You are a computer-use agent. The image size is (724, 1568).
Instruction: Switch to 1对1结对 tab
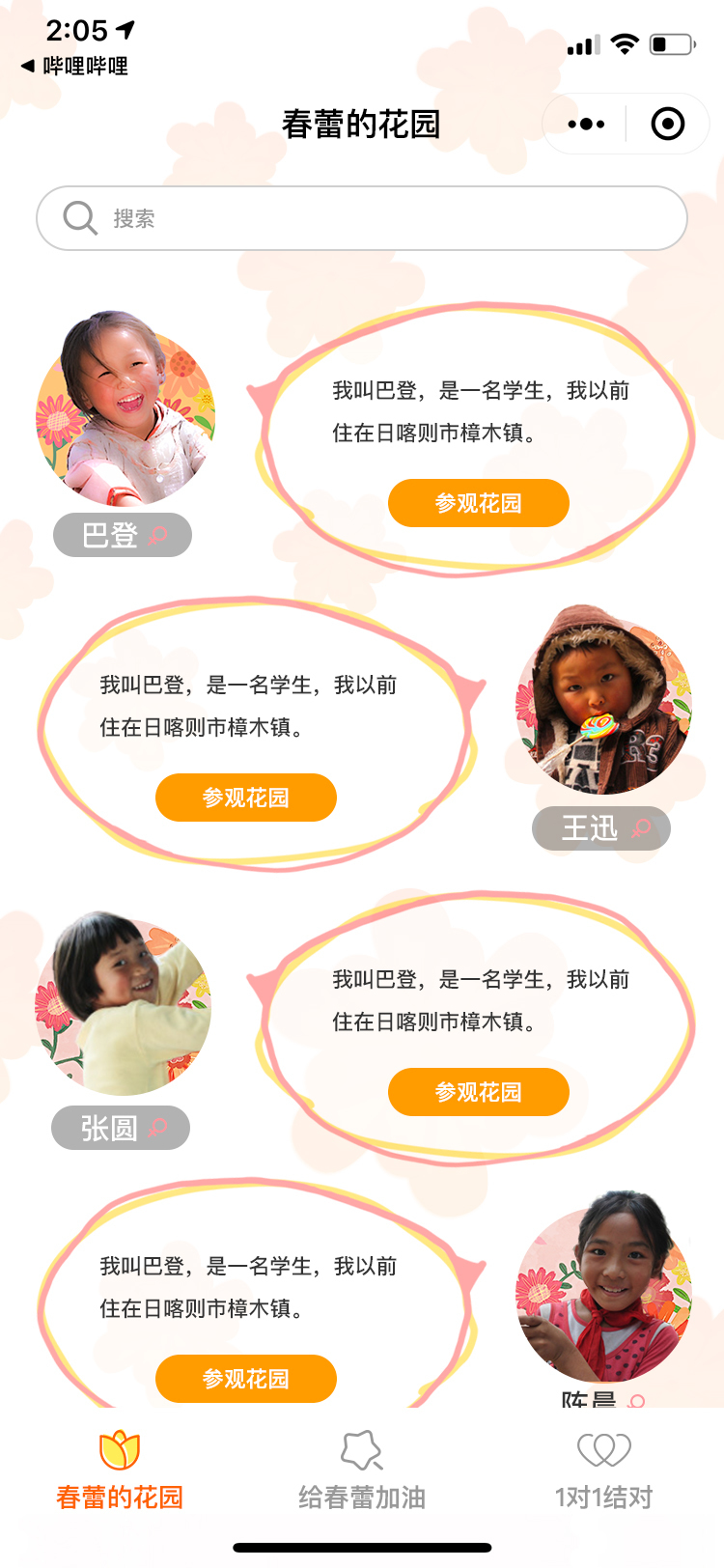click(x=603, y=1471)
